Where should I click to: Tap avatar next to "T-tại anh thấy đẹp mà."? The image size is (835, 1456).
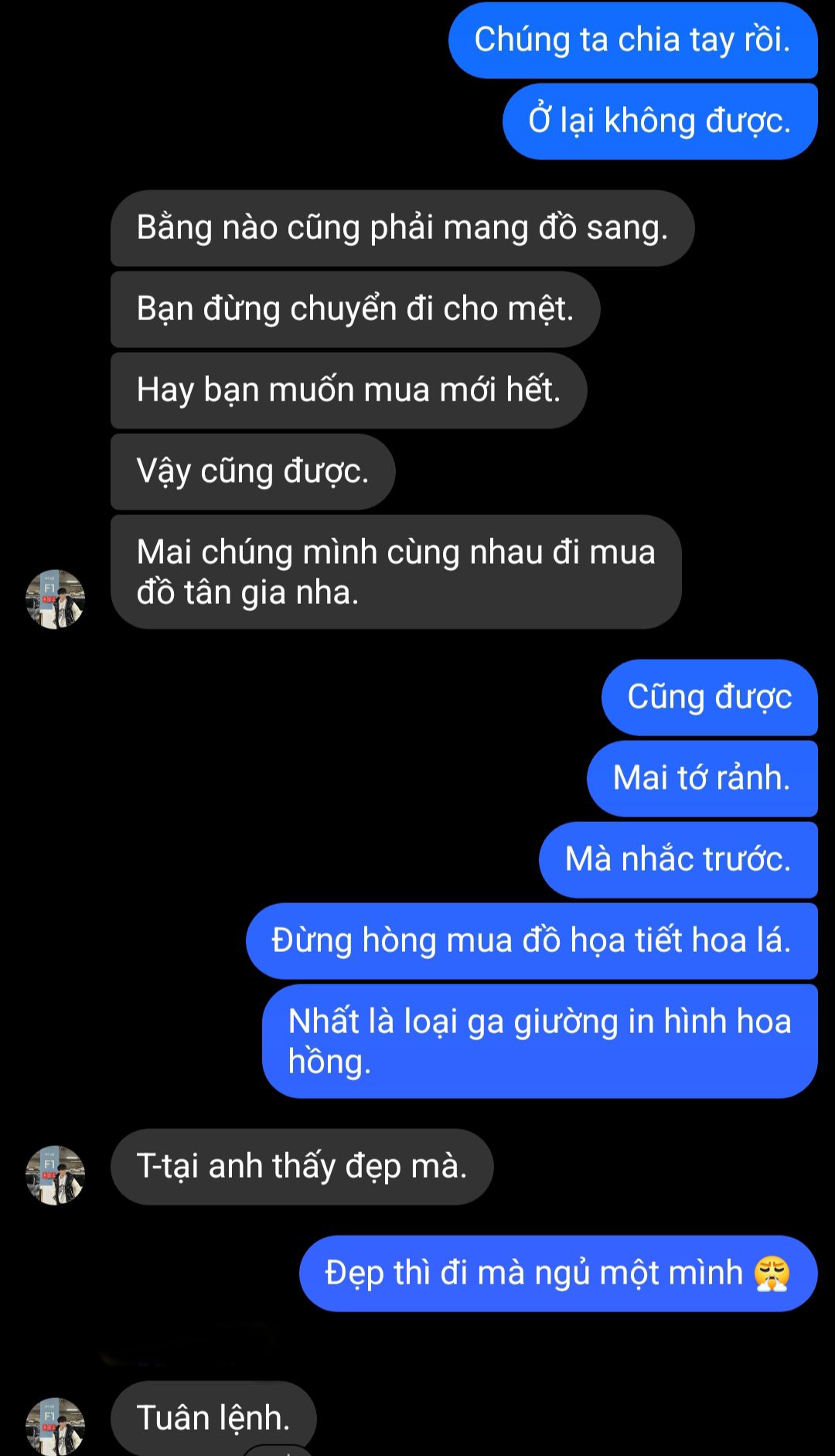point(55,1175)
